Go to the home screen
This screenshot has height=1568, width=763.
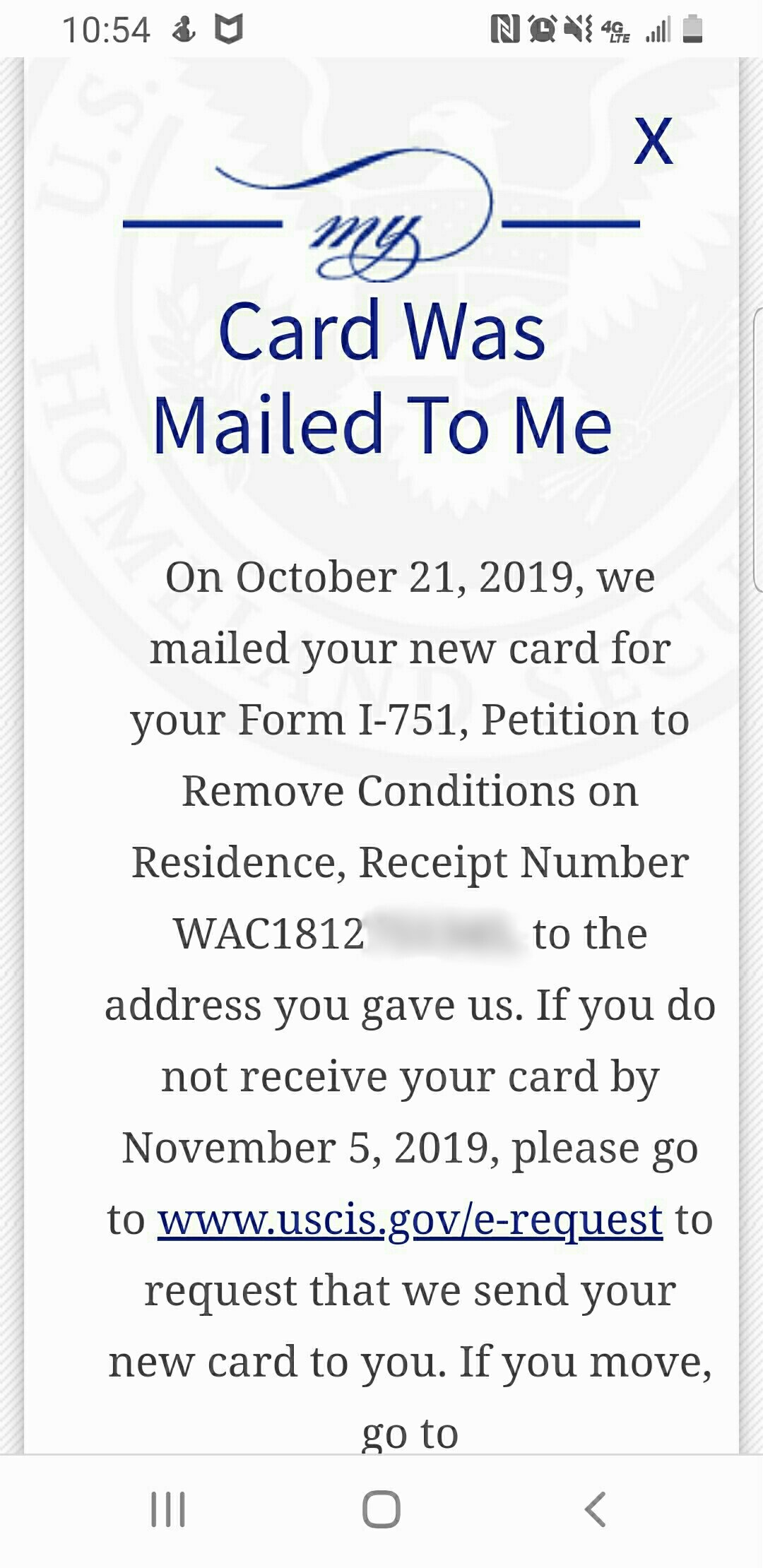[x=381, y=1509]
